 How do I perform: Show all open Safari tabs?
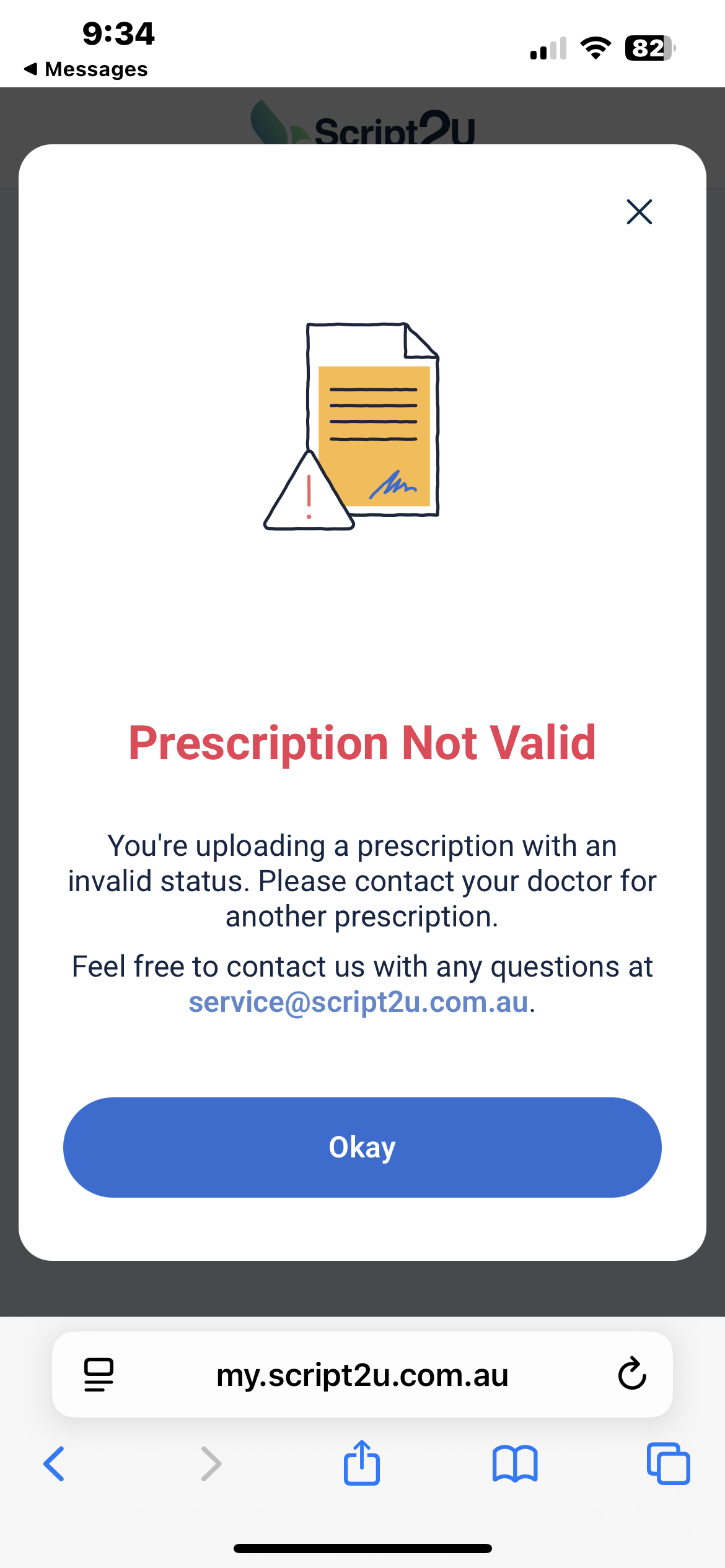[x=668, y=1464]
